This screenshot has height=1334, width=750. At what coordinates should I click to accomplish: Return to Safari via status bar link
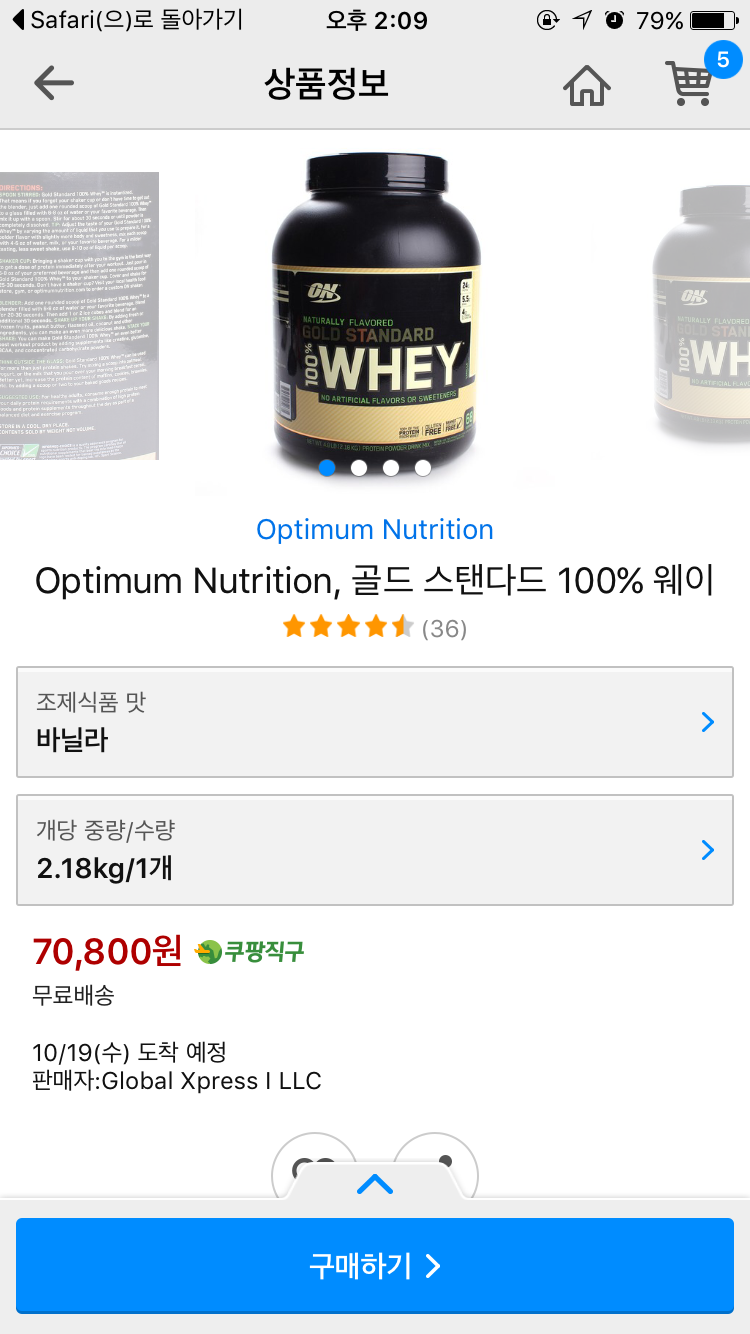point(128,20)
